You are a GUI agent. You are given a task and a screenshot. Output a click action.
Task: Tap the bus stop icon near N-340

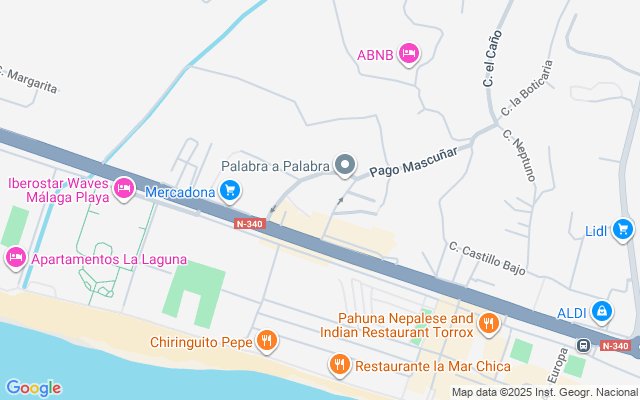(584, 345)
